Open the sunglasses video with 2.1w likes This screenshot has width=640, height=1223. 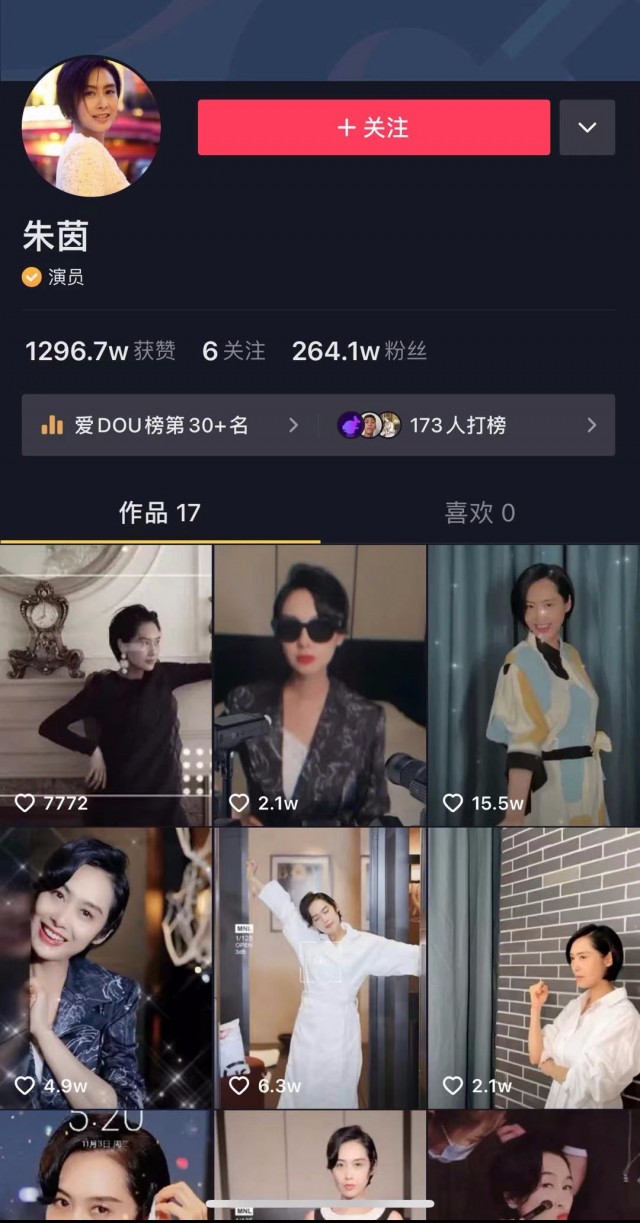coord(320,684)
